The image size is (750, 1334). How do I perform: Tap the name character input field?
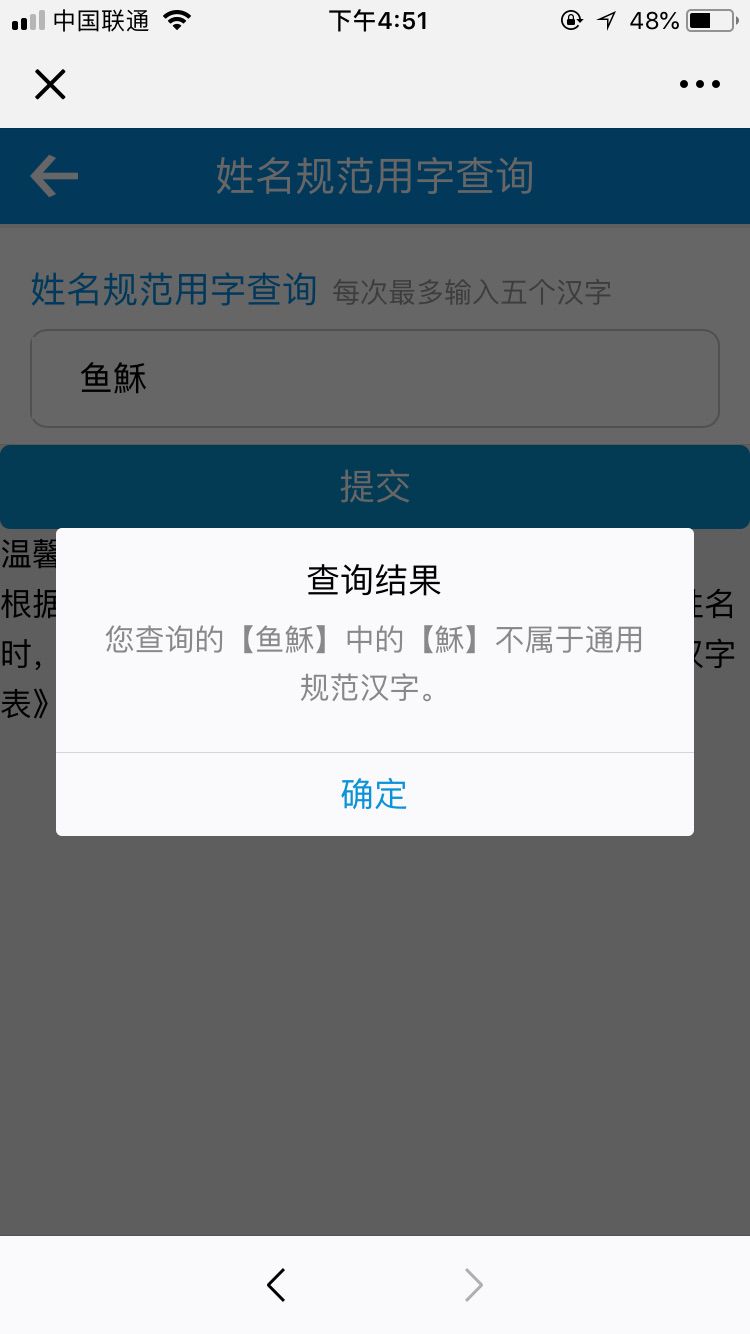tap(375, 379)
